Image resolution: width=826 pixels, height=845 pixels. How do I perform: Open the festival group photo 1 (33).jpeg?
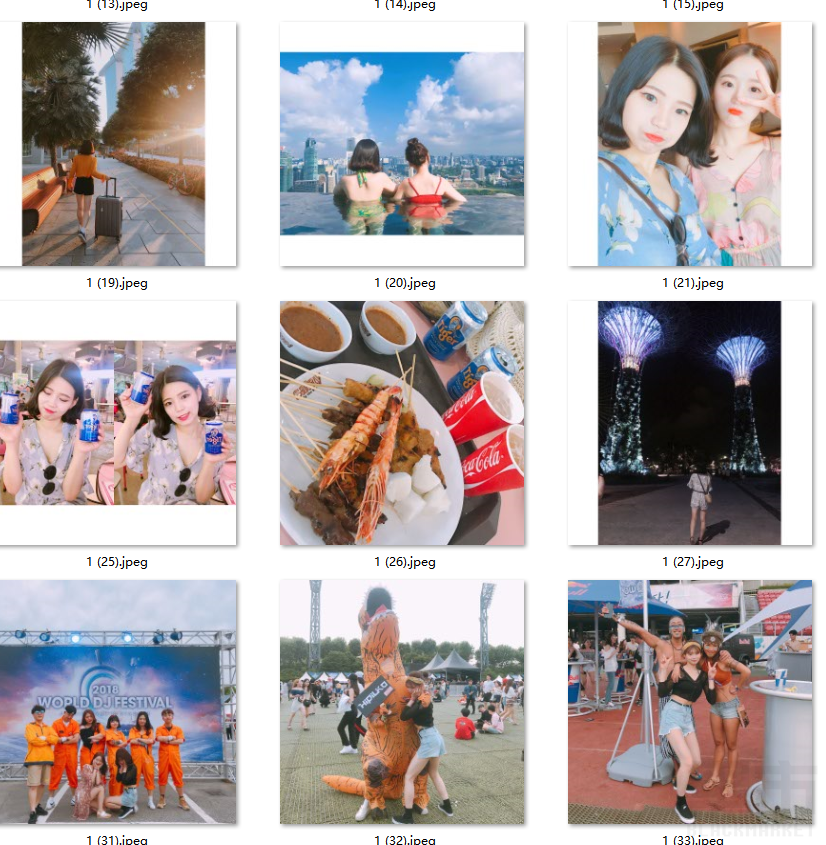(690, 702)
